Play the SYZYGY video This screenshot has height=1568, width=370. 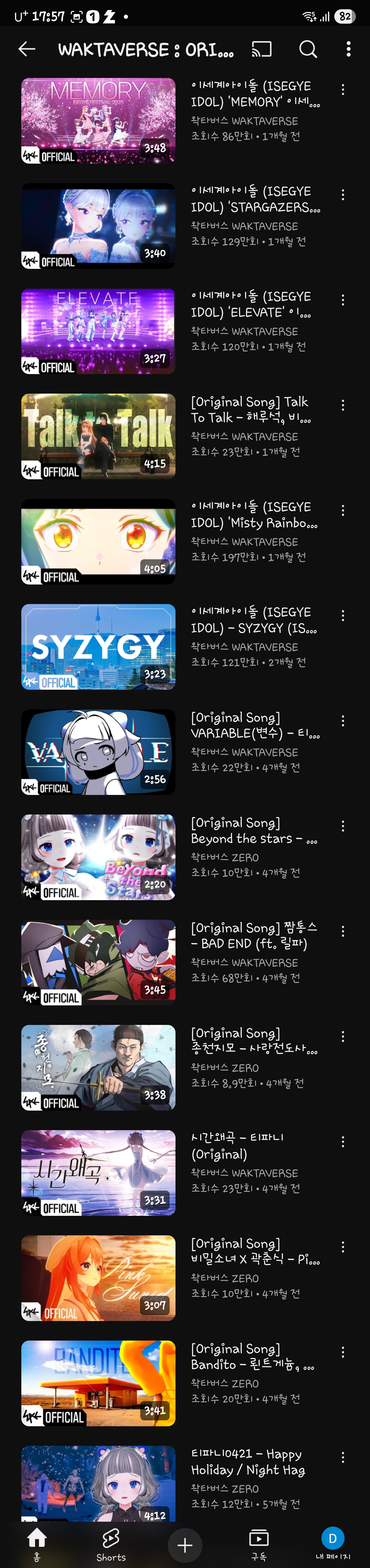click(98, 646)
